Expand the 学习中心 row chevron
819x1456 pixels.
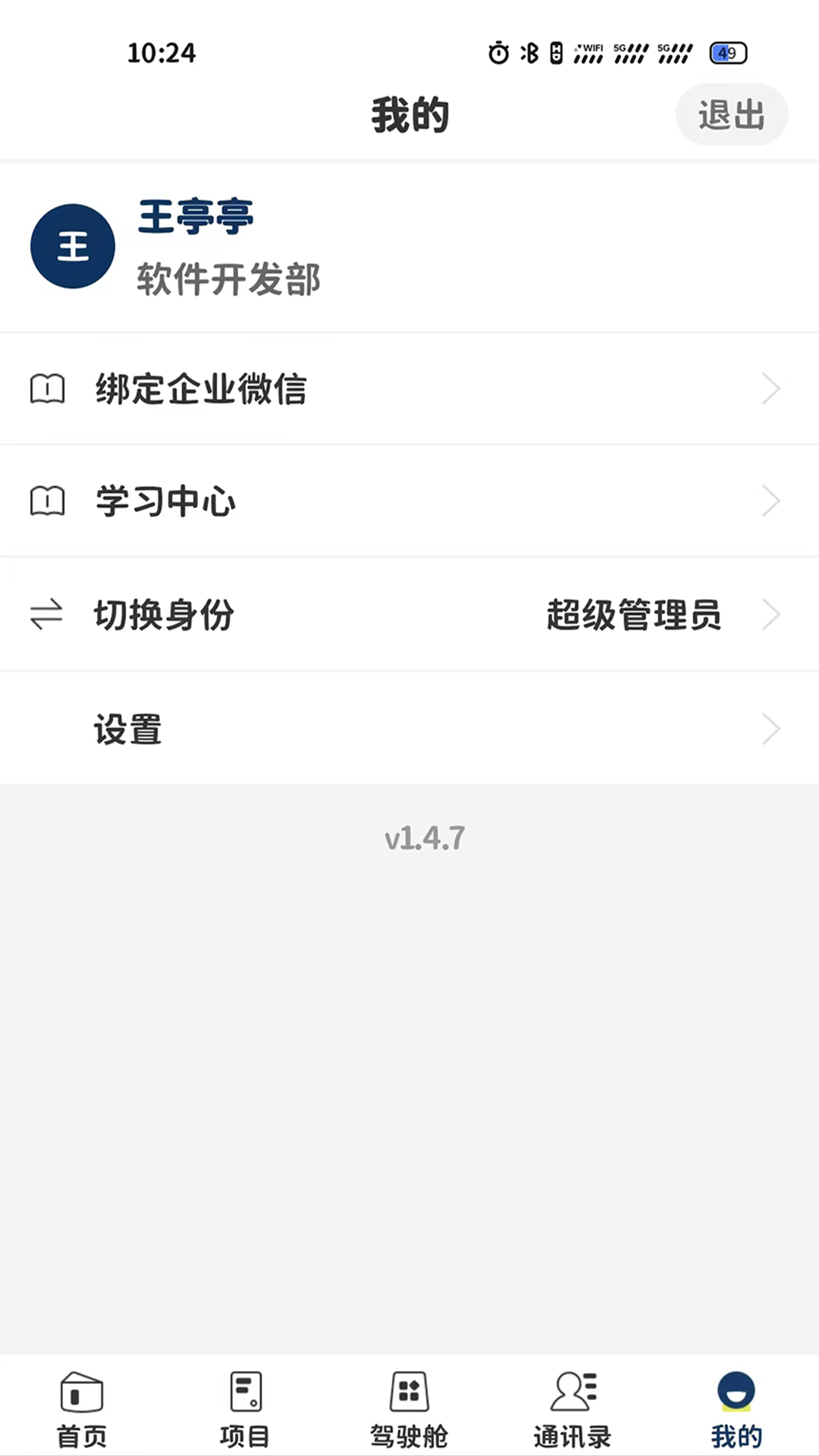click(x=772, y=500)
